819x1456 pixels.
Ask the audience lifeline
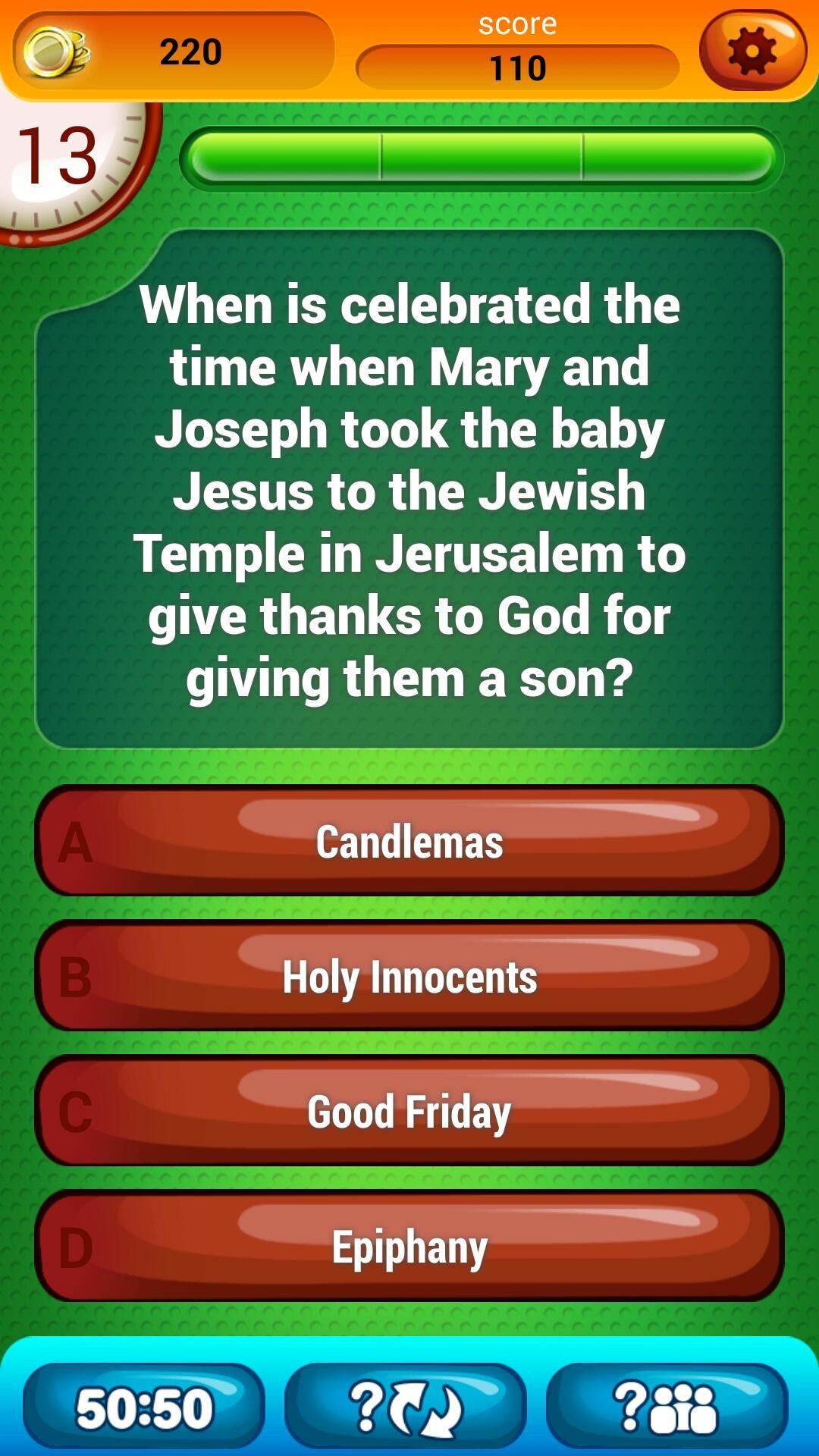[667, 1407]
